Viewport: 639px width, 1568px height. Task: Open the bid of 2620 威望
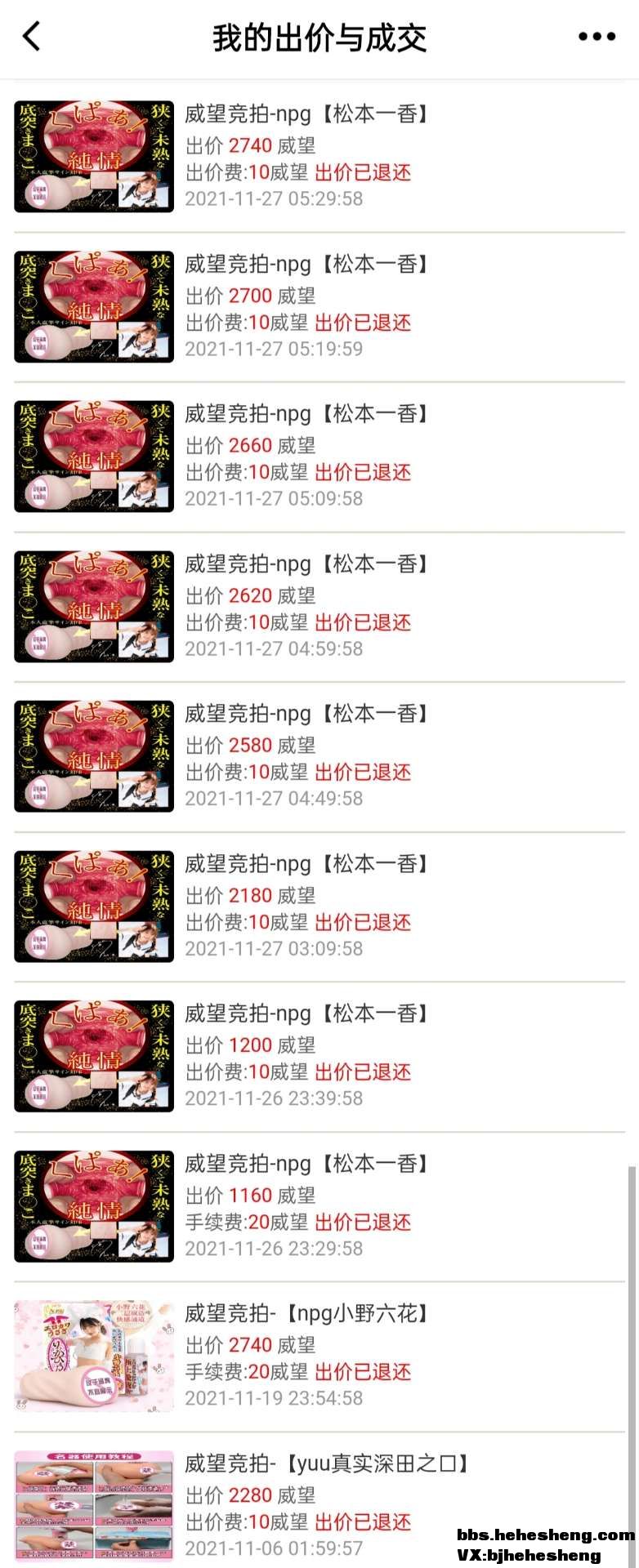pyautogui.click(x=319, y=606)
